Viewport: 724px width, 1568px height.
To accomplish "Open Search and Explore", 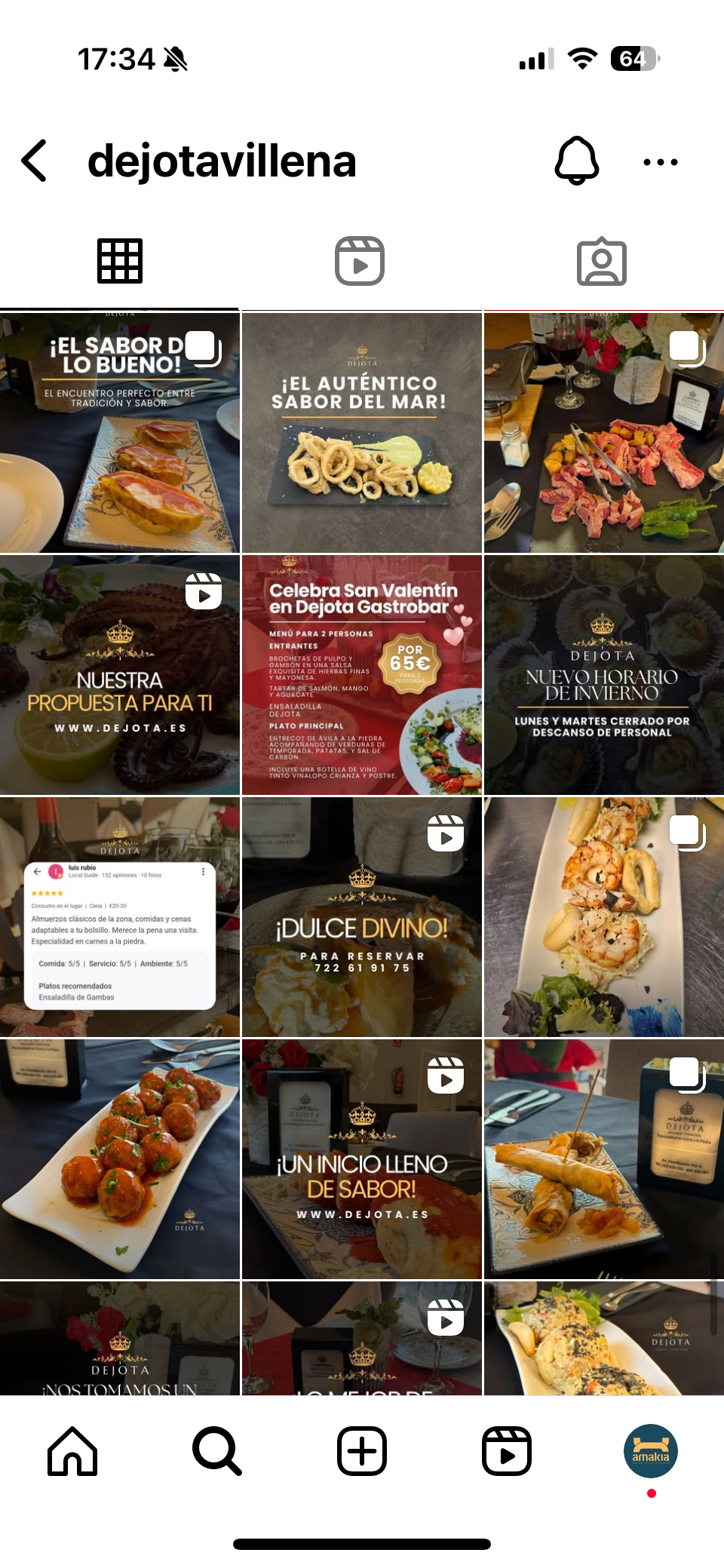I will click(217, 1451).
